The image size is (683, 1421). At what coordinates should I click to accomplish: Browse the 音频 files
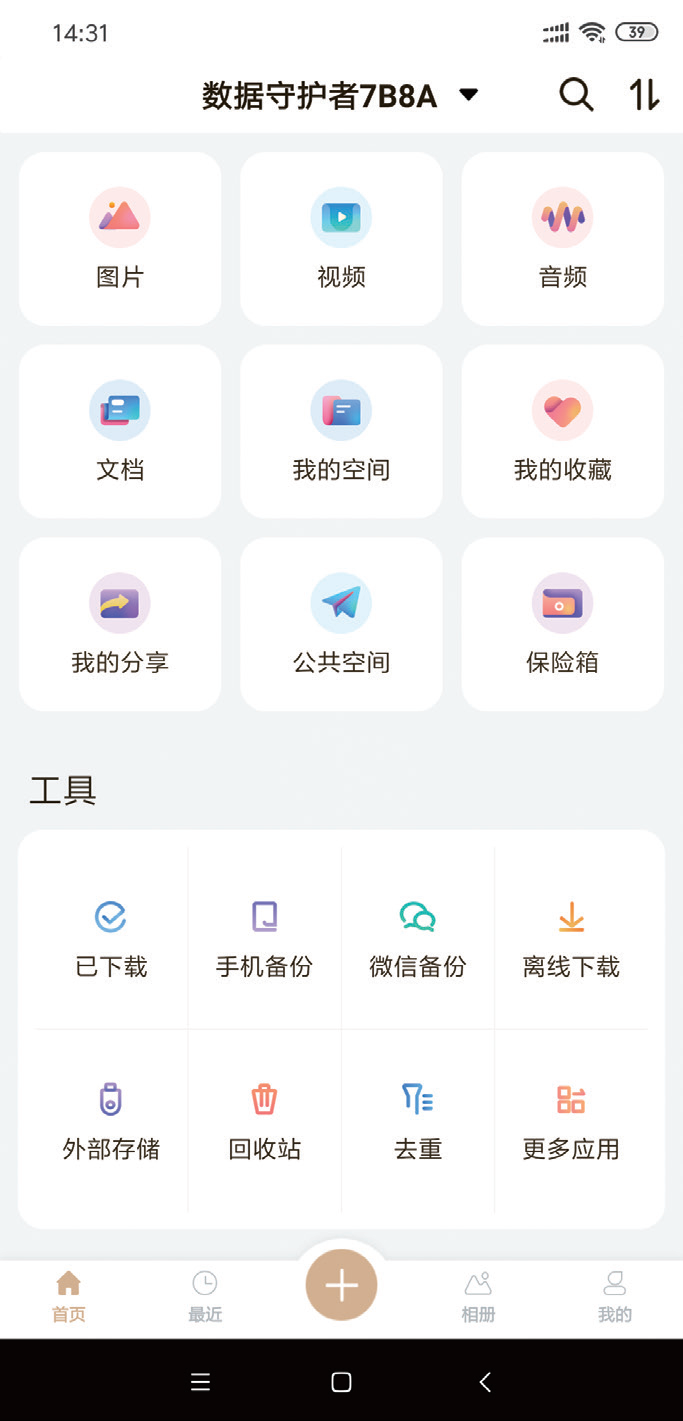[562, 238]
